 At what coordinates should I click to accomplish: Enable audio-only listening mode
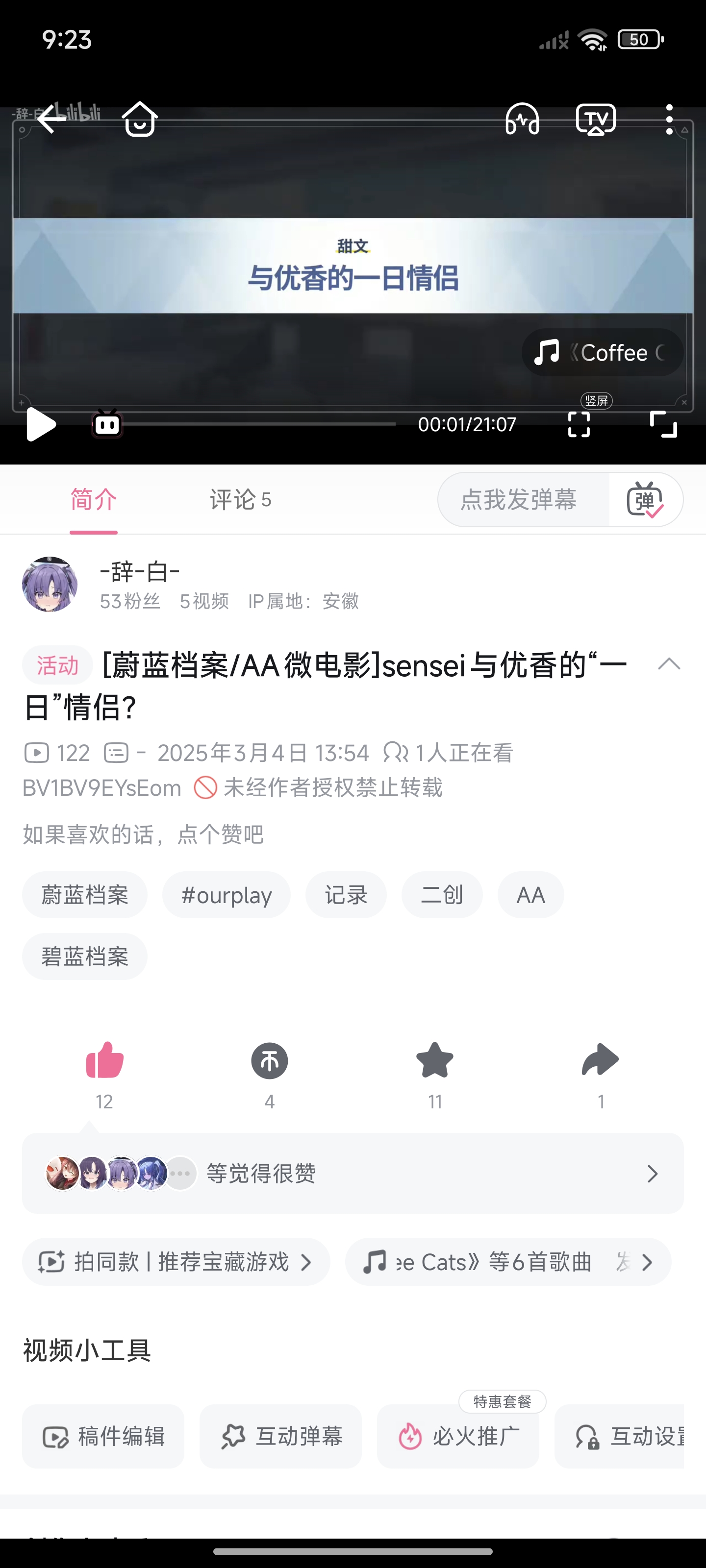click(x=522, y=119)
